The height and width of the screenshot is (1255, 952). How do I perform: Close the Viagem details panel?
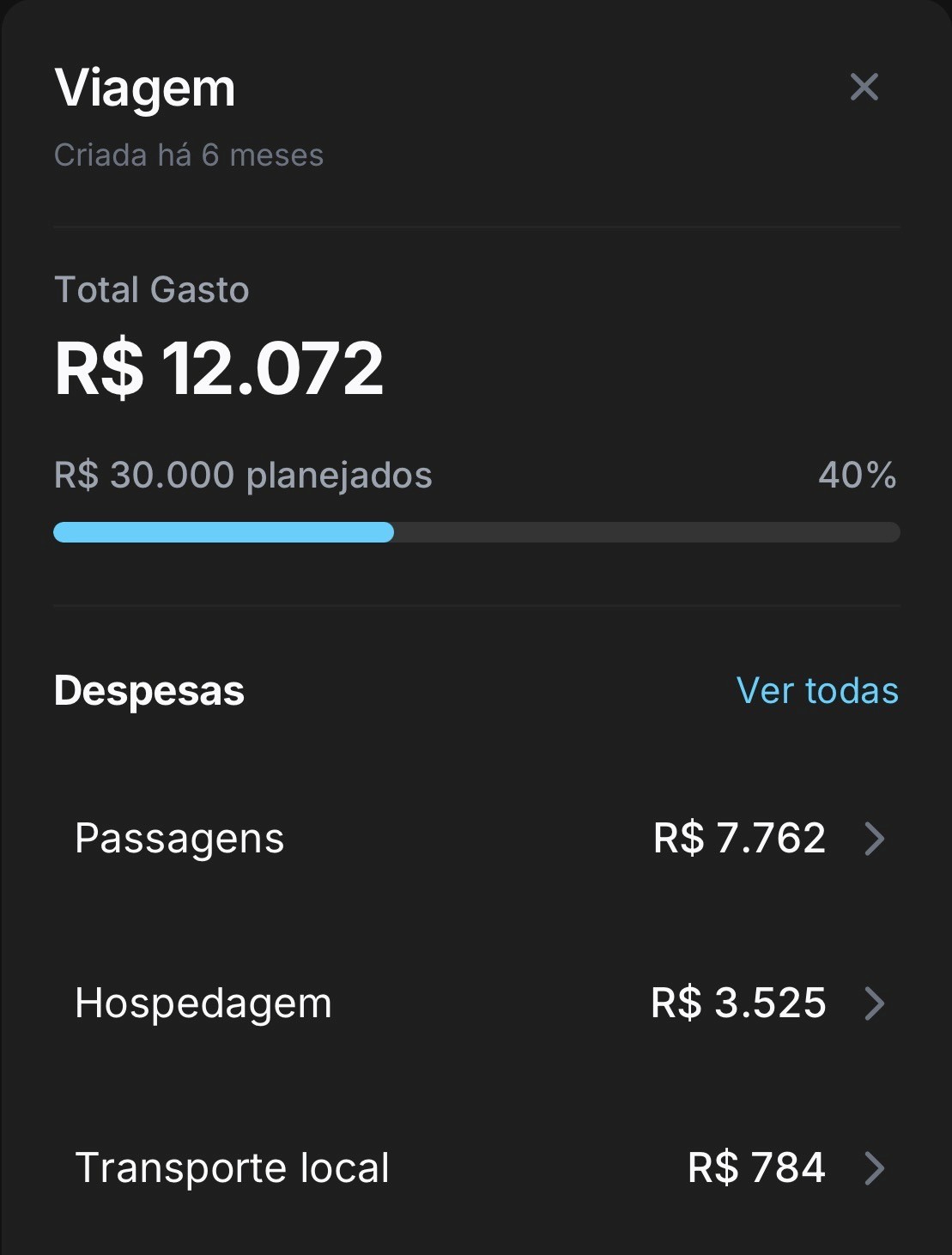(x=864, y=87)
